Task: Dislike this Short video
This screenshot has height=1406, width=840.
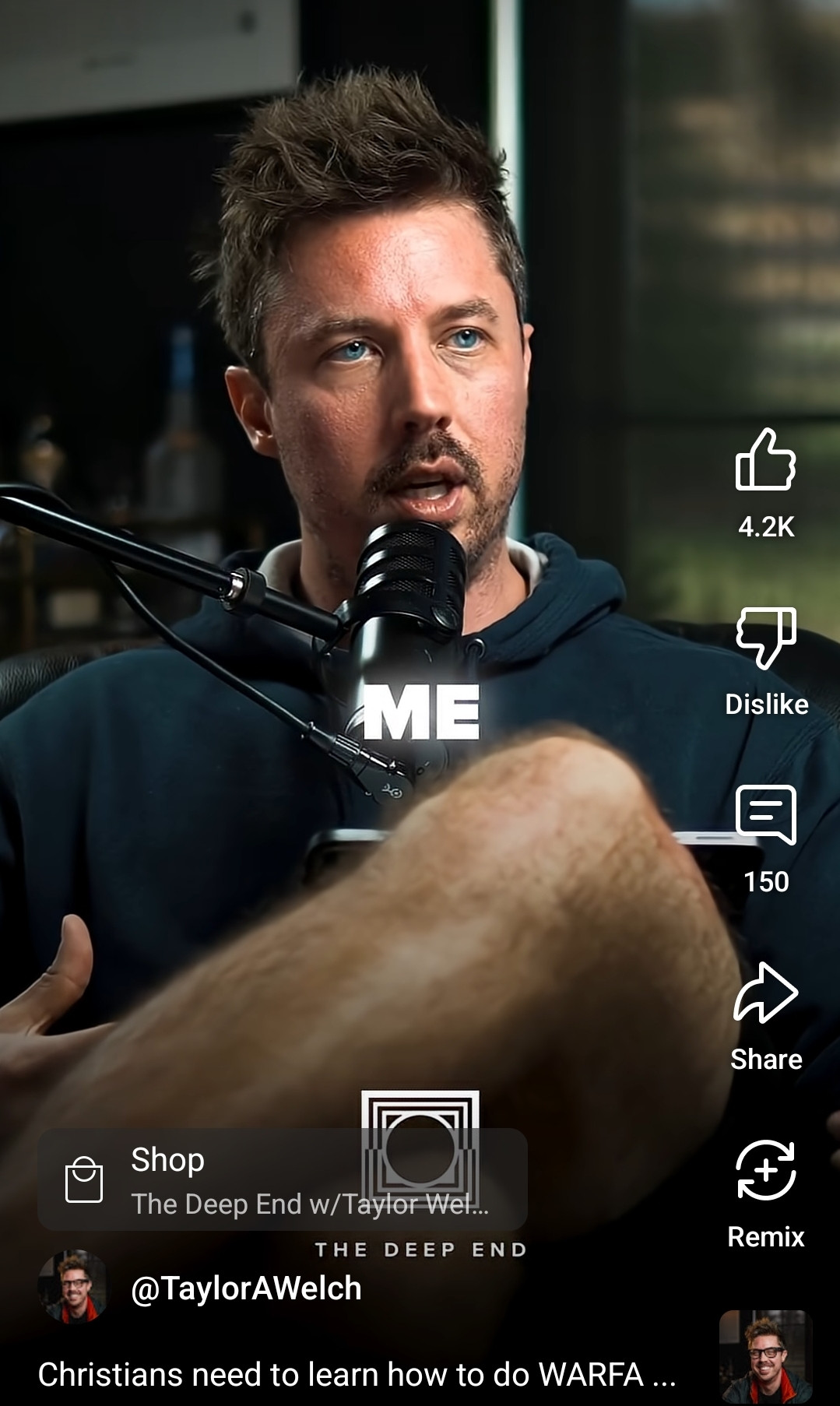Action: (x=766, y=638)
